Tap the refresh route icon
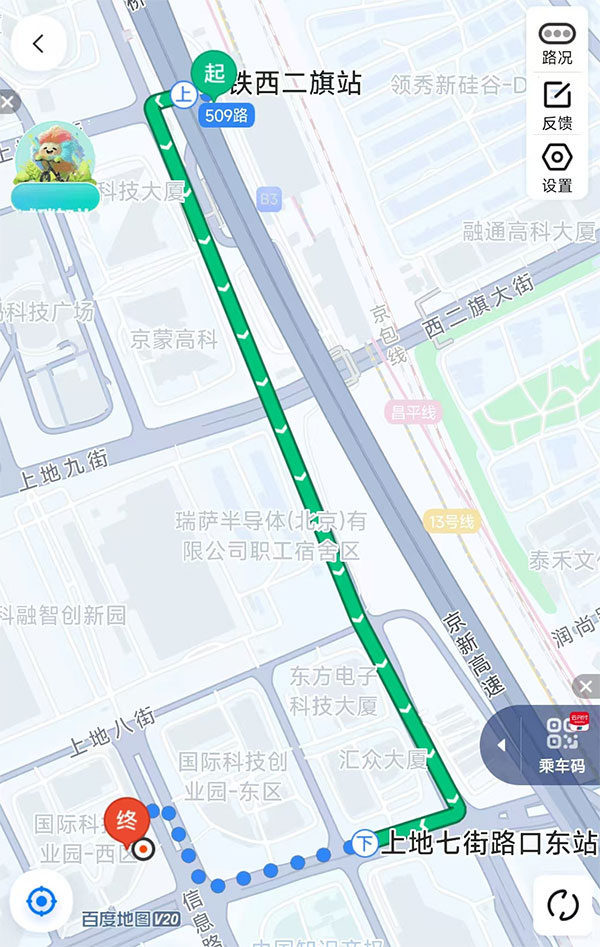The image size is (600, 947). click(x=563, y=905)
